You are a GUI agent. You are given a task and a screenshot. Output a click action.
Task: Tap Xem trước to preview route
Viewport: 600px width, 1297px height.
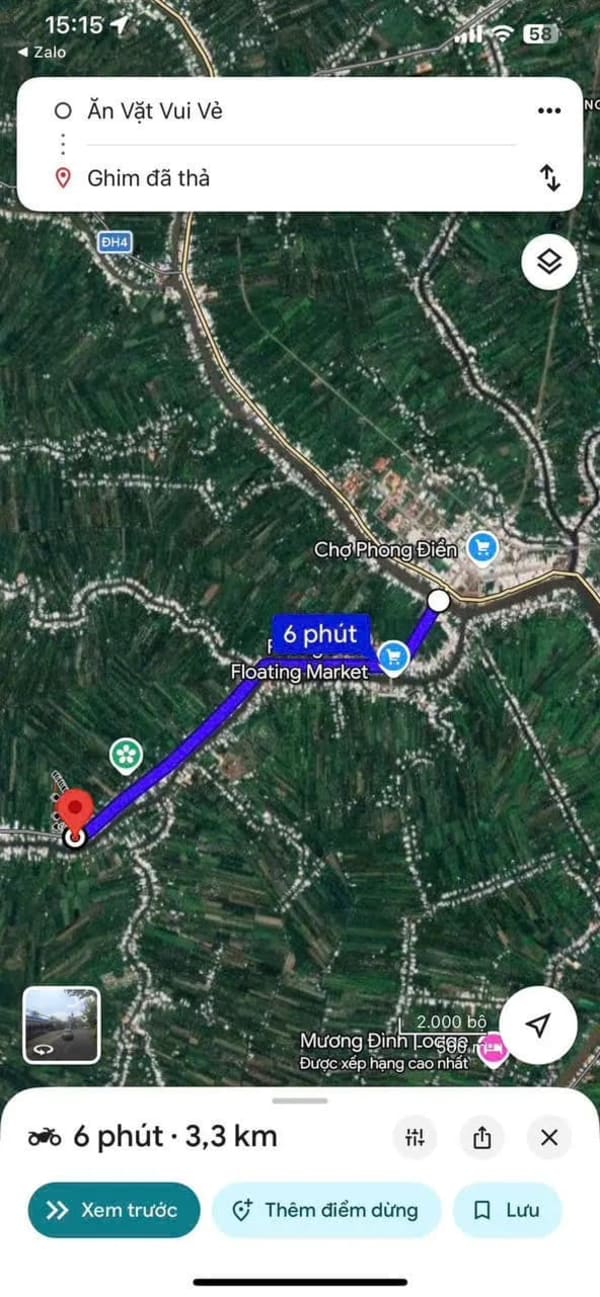pyautogui.click(x=113, y=1210)
